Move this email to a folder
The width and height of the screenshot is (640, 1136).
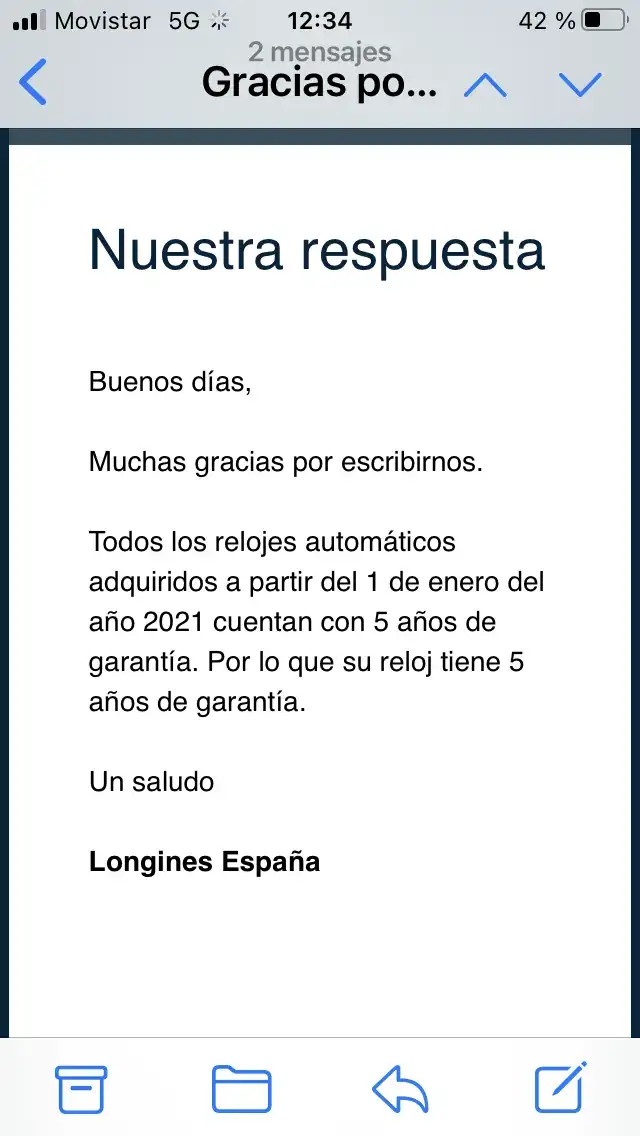tap(241, 1089)
